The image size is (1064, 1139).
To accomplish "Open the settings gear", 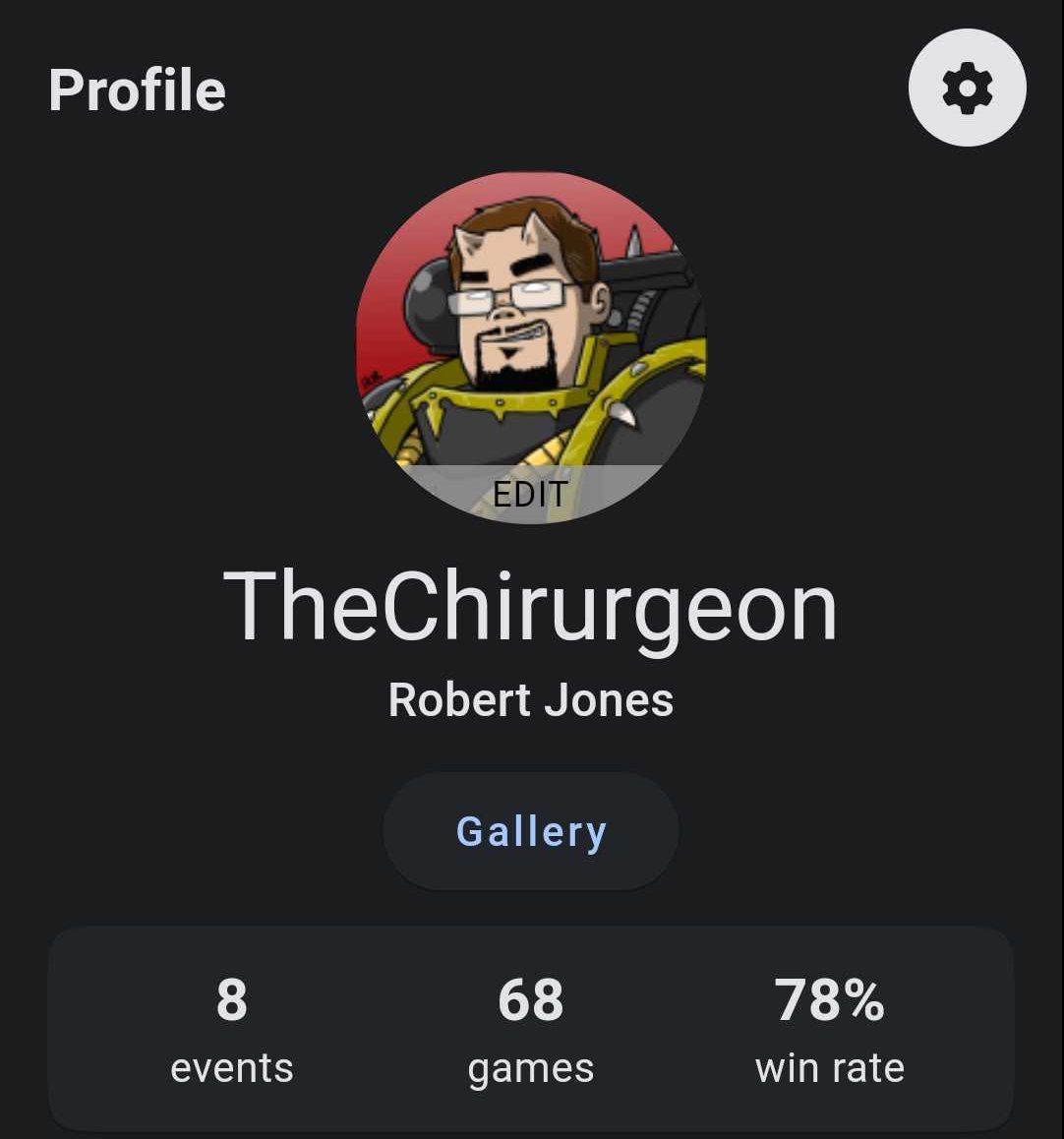I will tap(967, 89).
